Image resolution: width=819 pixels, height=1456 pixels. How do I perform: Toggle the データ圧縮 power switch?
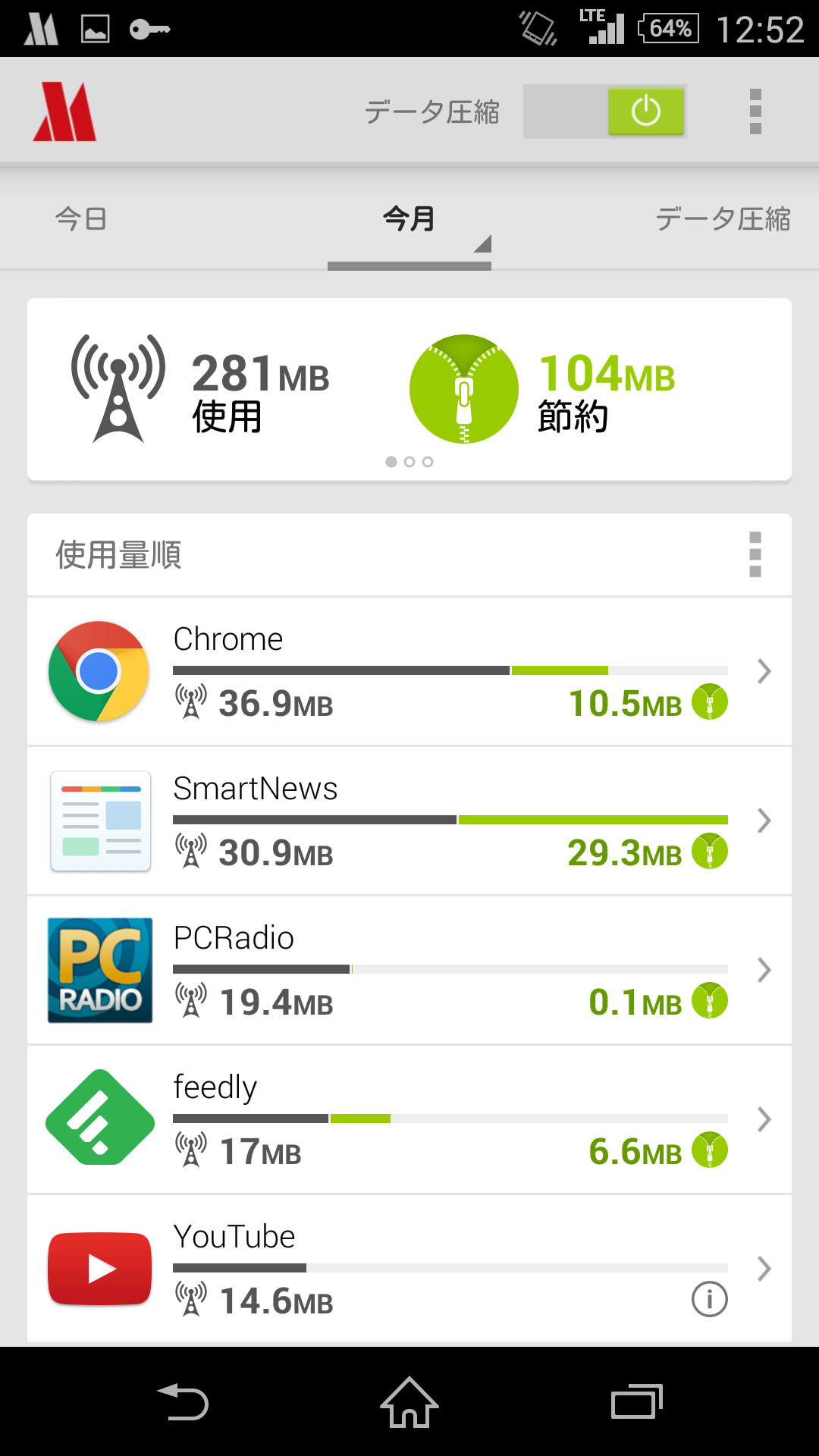[604, 111]
